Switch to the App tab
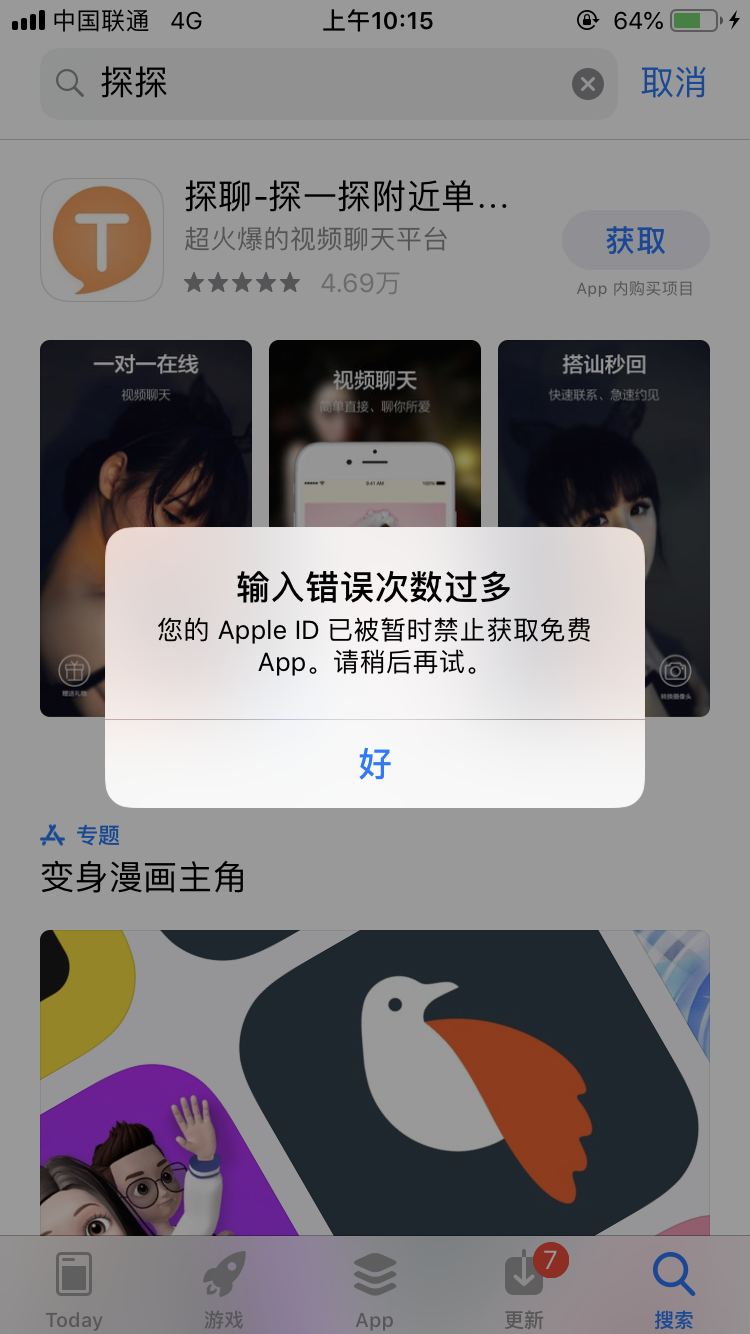Screen dimensions: 750x1334 click(375, 1290)
